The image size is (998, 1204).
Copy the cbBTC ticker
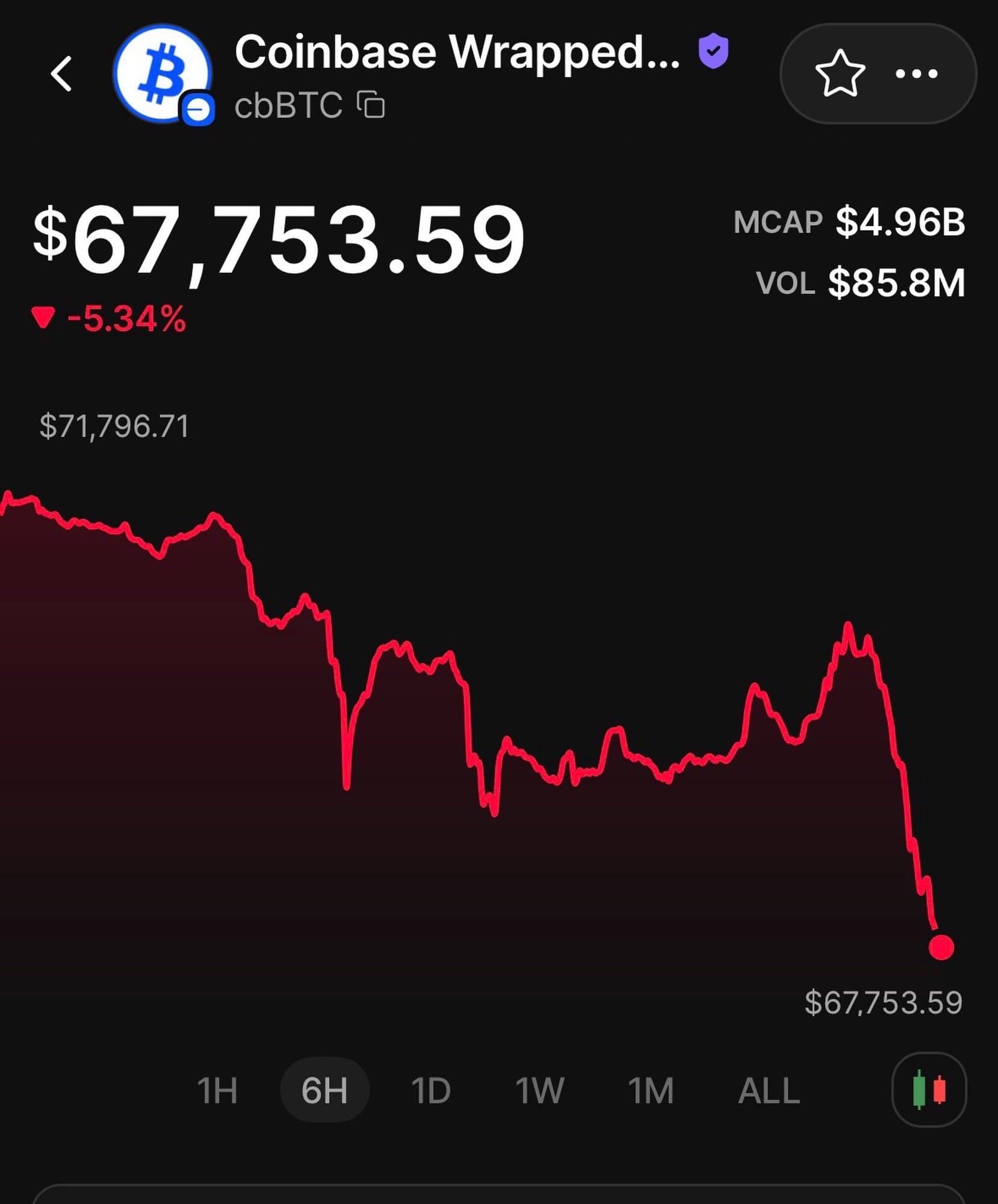pos(371,105)
